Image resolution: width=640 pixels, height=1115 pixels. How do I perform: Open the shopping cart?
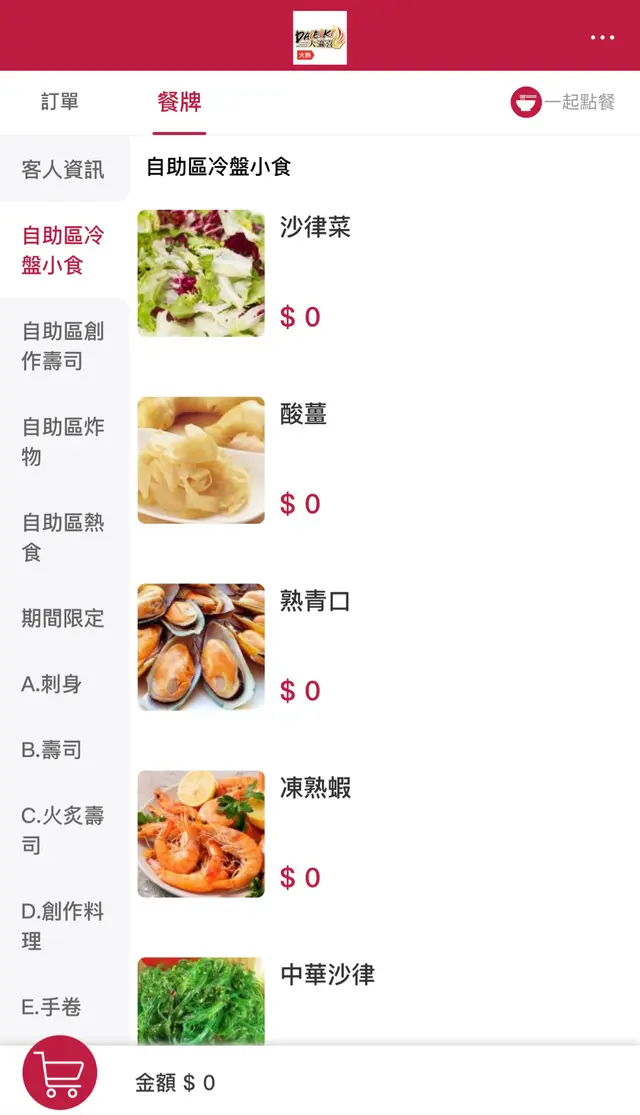click(x=60, y=1073)
